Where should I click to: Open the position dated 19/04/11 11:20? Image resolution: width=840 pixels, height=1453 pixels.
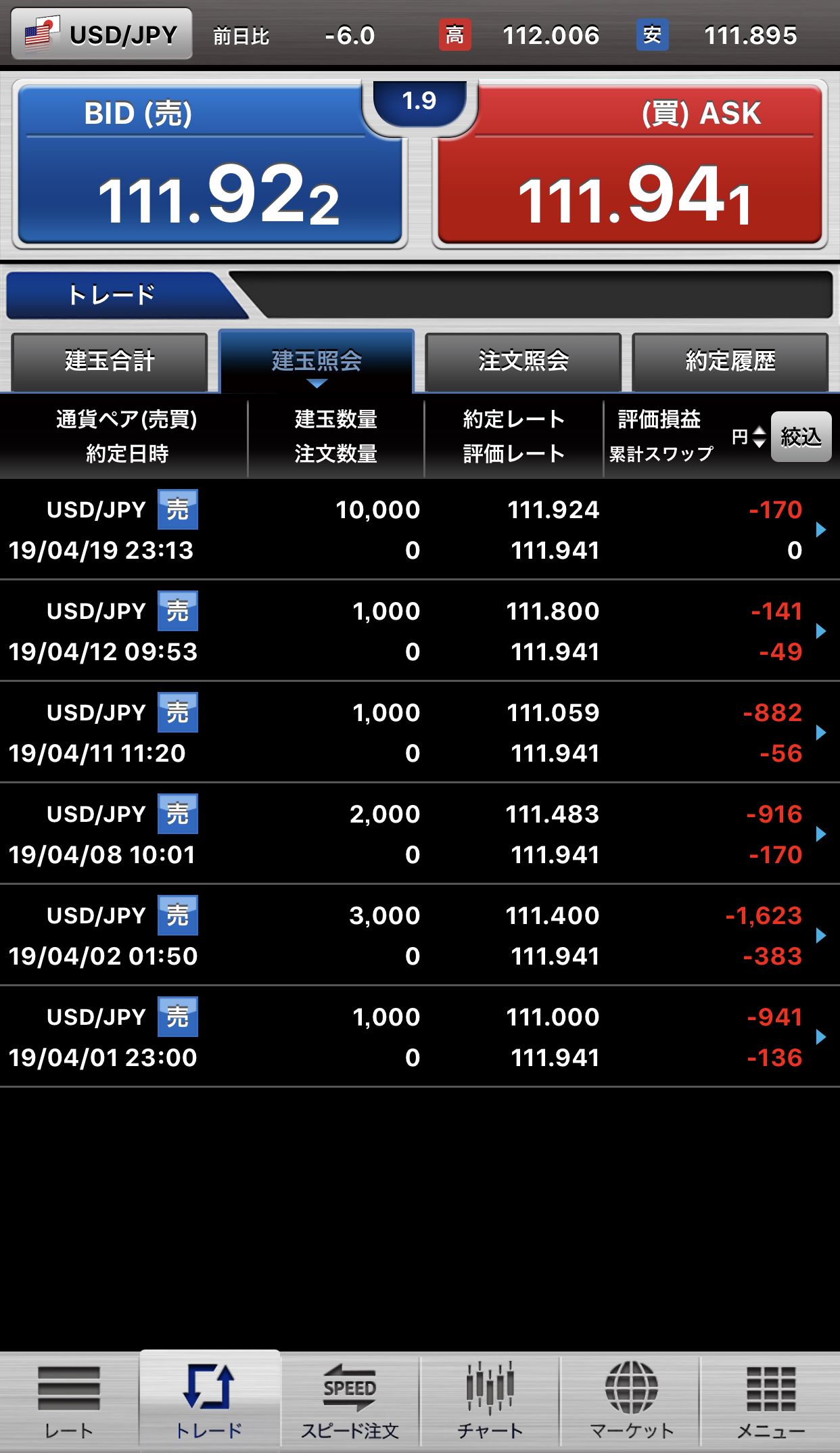[x=420, y=732]
